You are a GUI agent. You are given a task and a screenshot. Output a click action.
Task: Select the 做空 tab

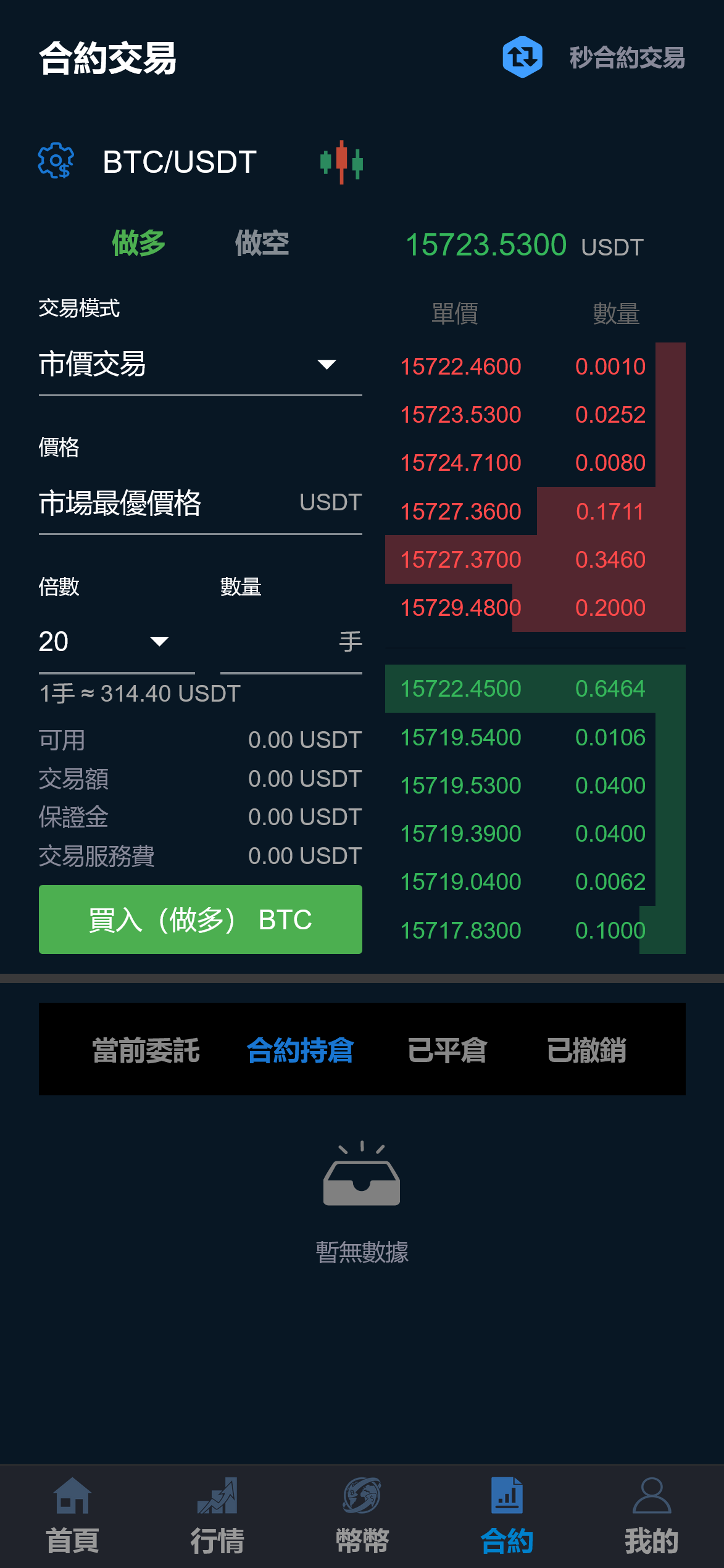click(x=262, y=243)
